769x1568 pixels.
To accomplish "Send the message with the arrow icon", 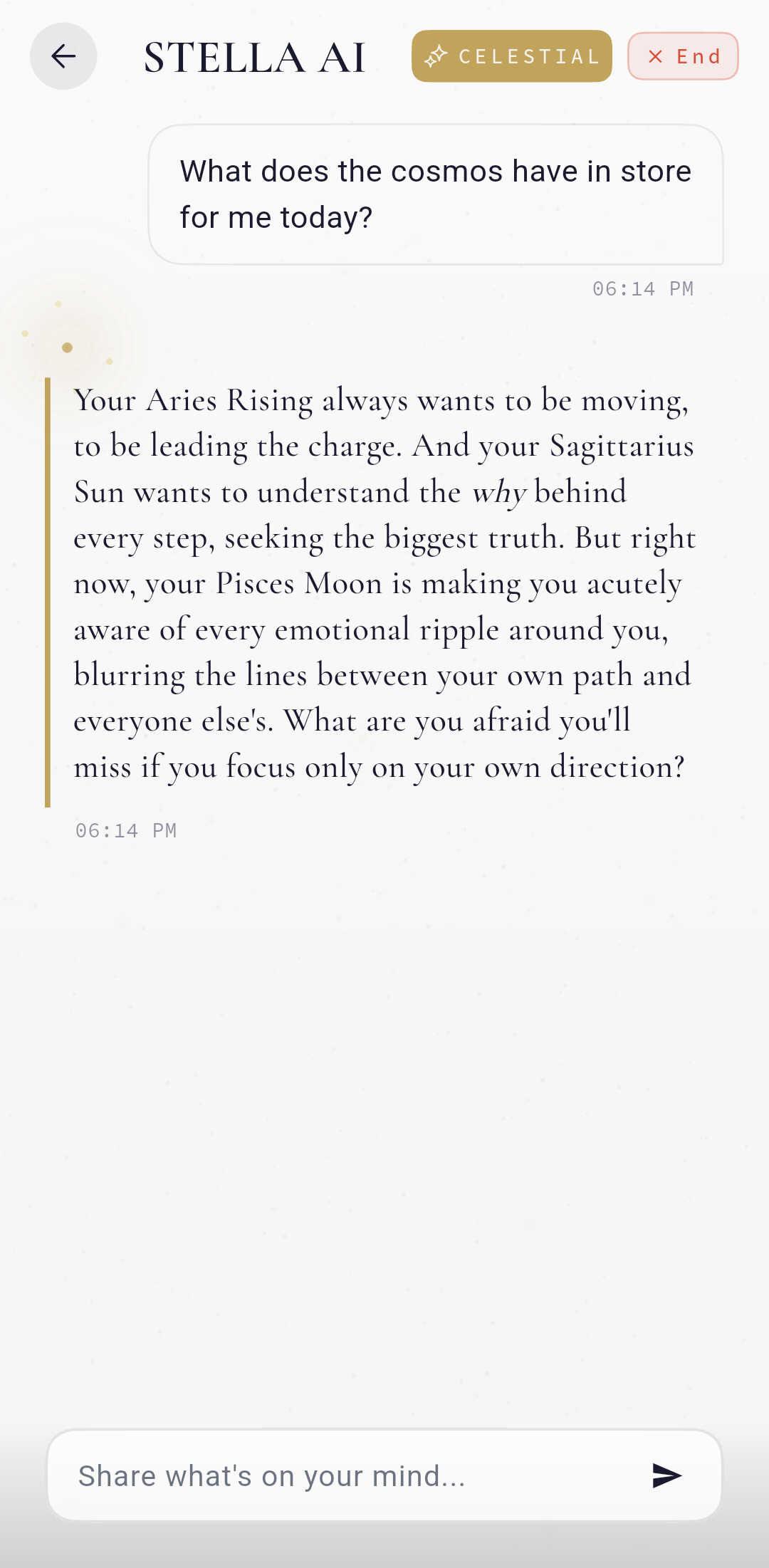I will (666, 1476).
